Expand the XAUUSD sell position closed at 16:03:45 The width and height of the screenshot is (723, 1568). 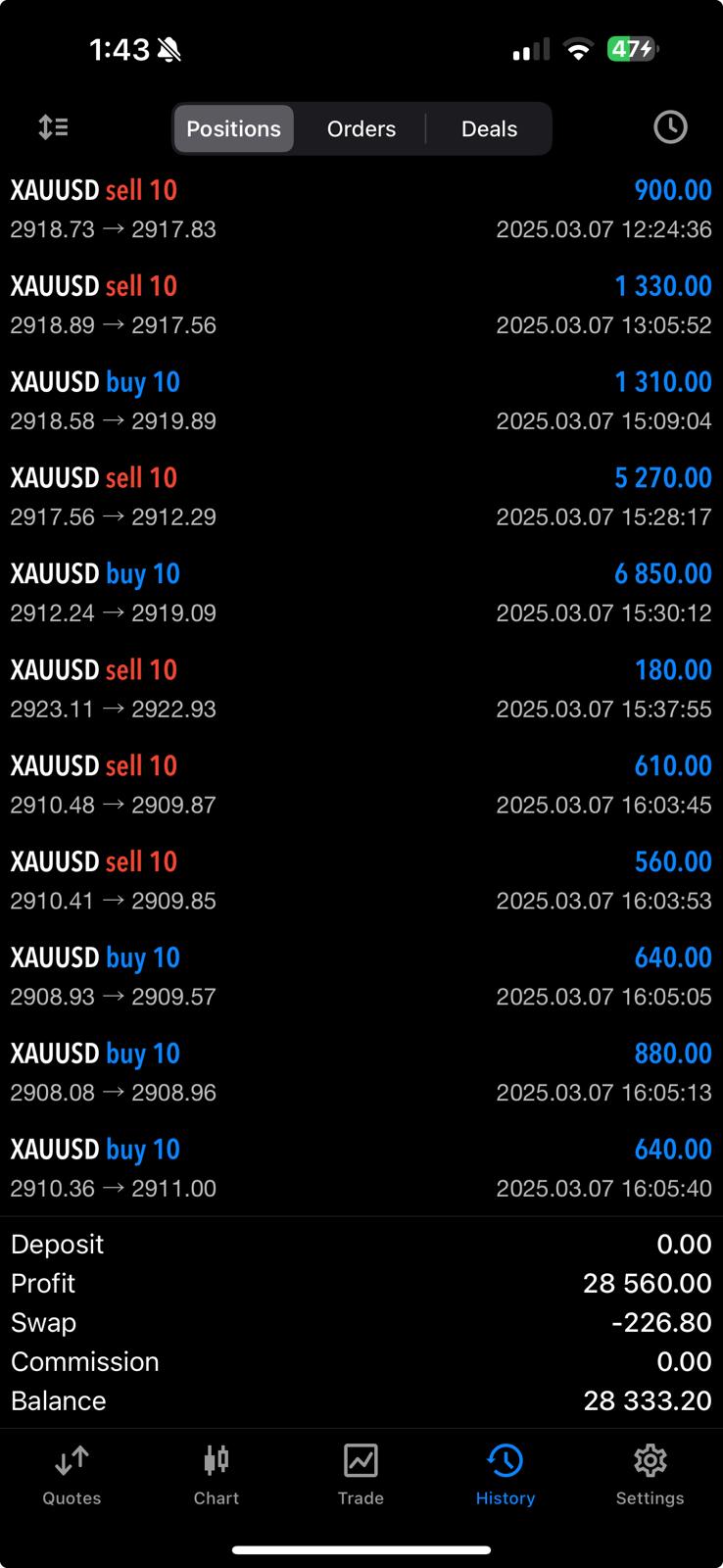point(361,785)
